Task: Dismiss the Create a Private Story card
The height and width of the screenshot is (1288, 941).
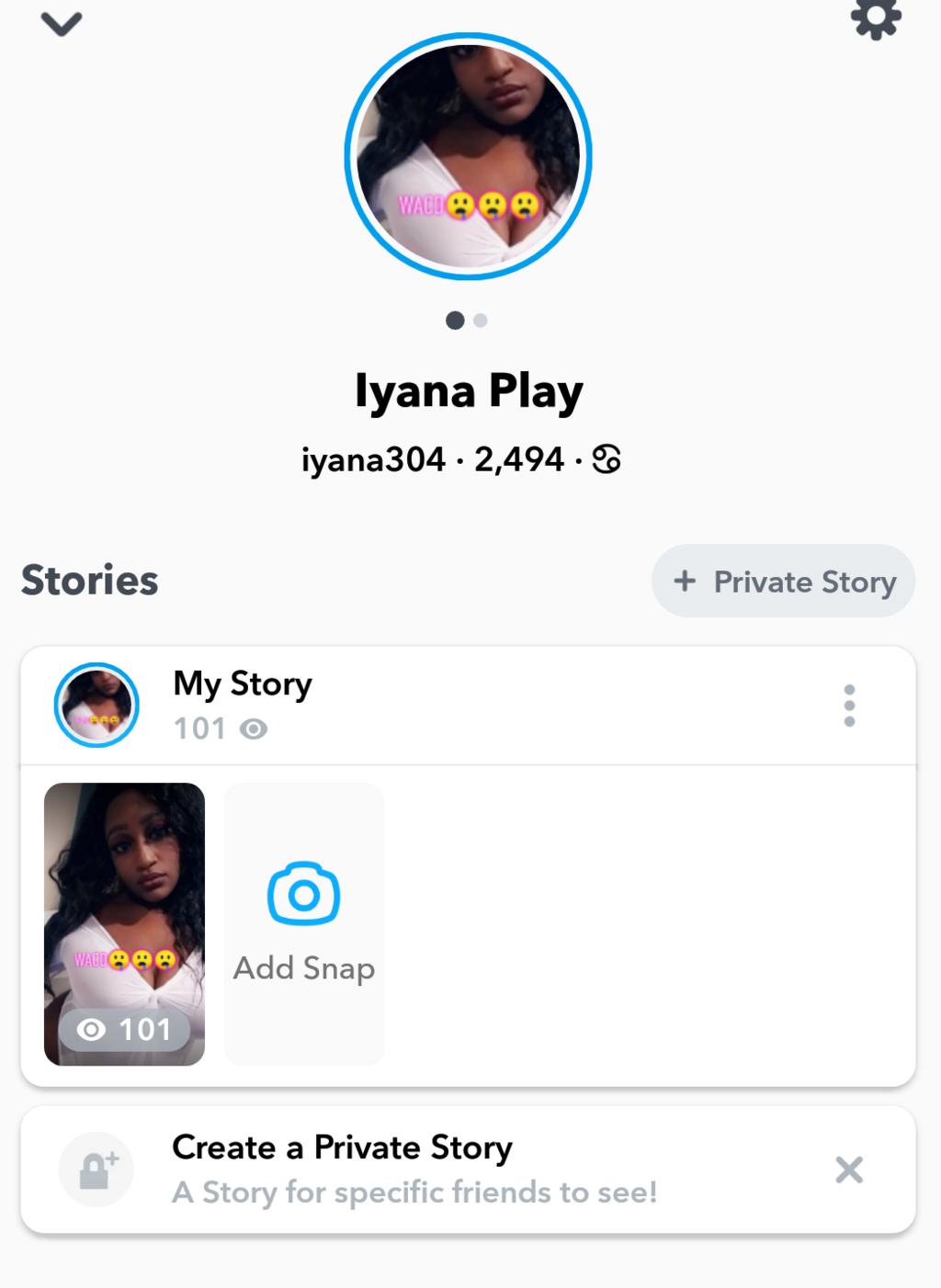Action: (x=849, y=1169)
